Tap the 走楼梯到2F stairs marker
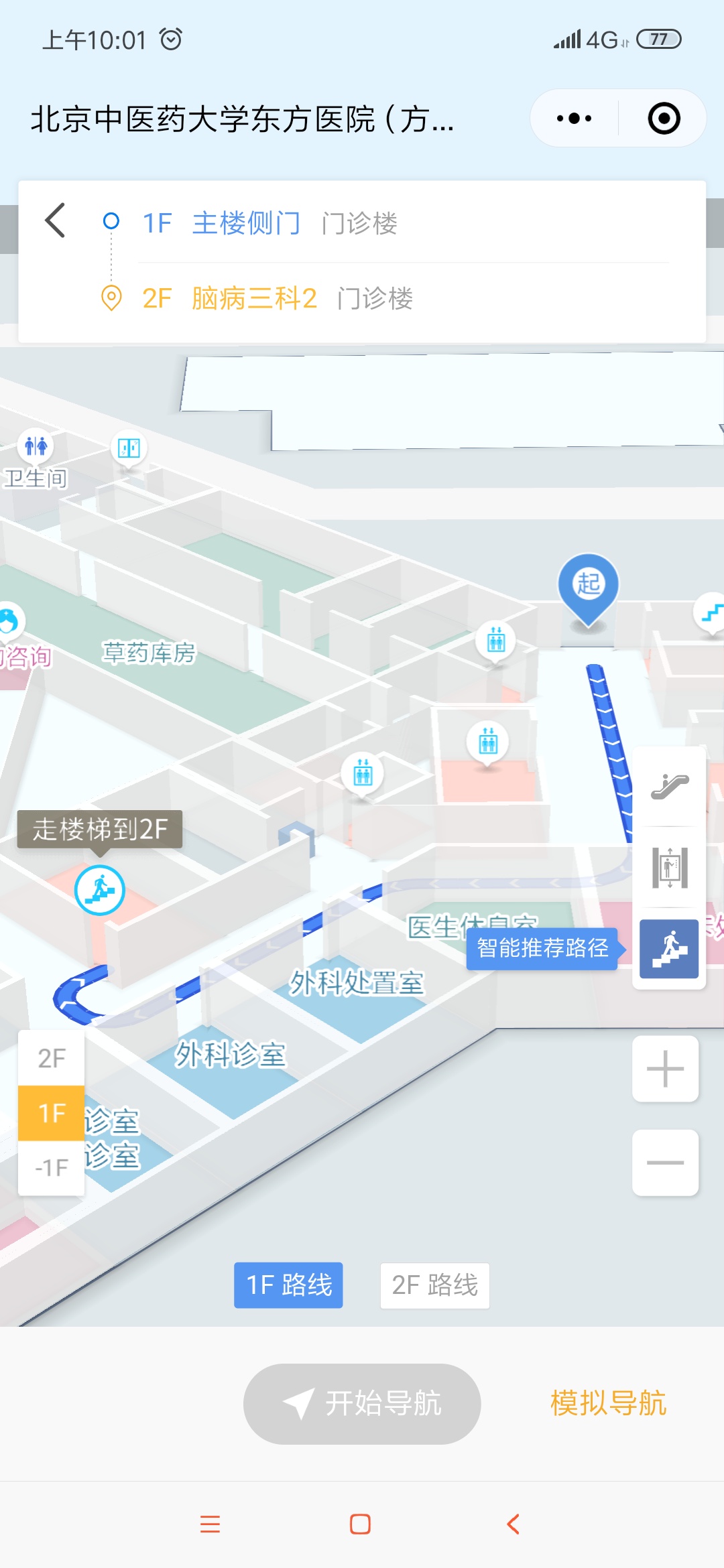Image resolution: width=724 pixels, height=1568 pixels. [x=100, y=891]
